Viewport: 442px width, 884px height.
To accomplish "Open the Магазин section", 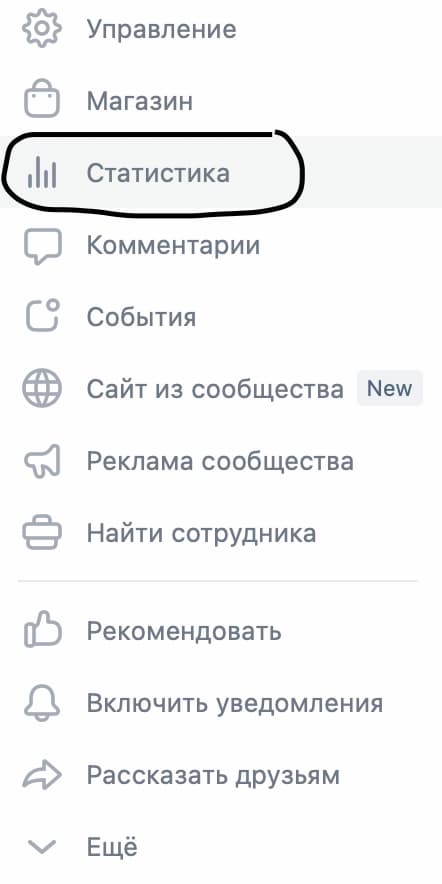I will point(221,101).
